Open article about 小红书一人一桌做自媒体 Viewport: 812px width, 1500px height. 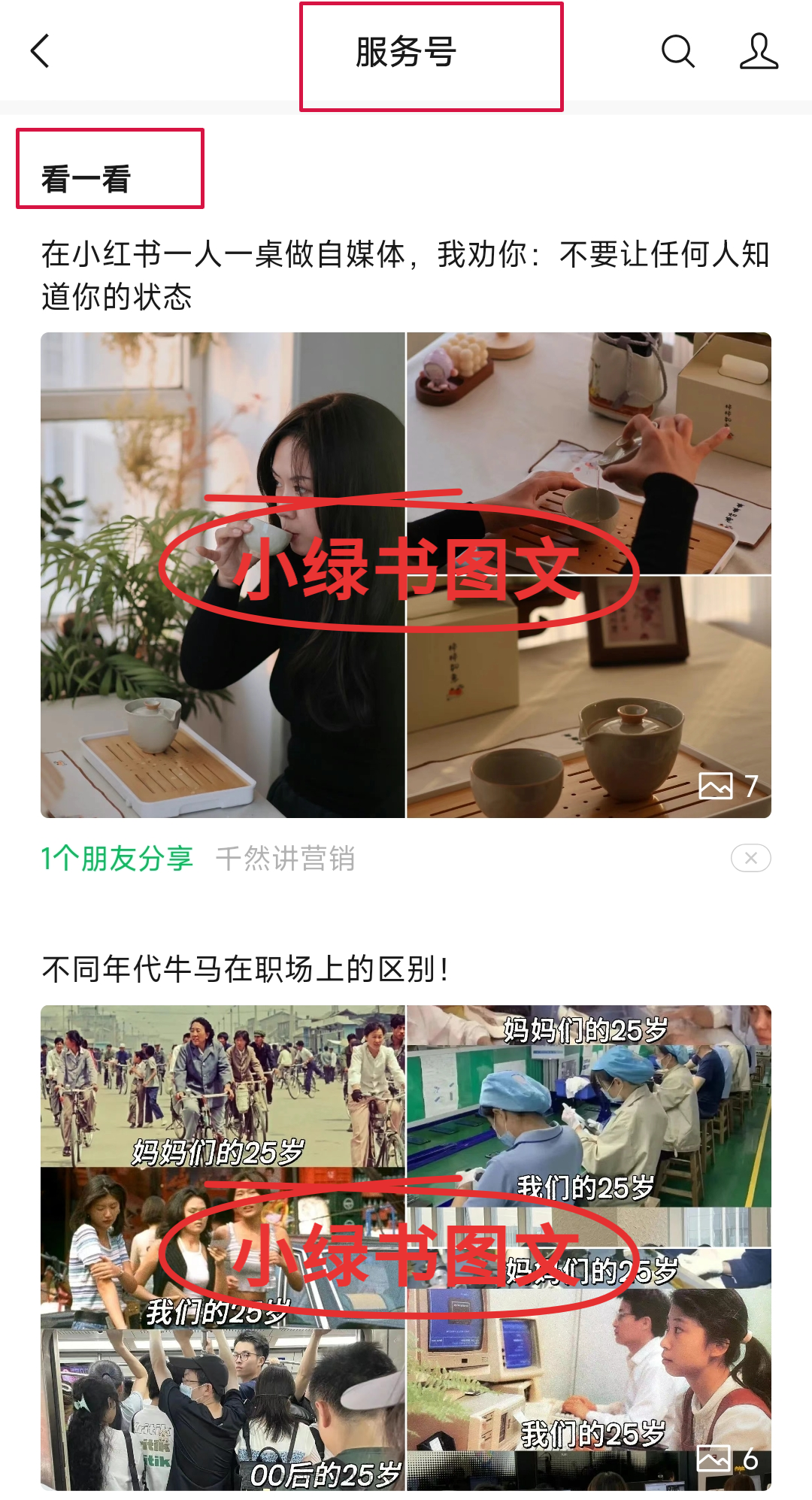click(x=404, y=274)
